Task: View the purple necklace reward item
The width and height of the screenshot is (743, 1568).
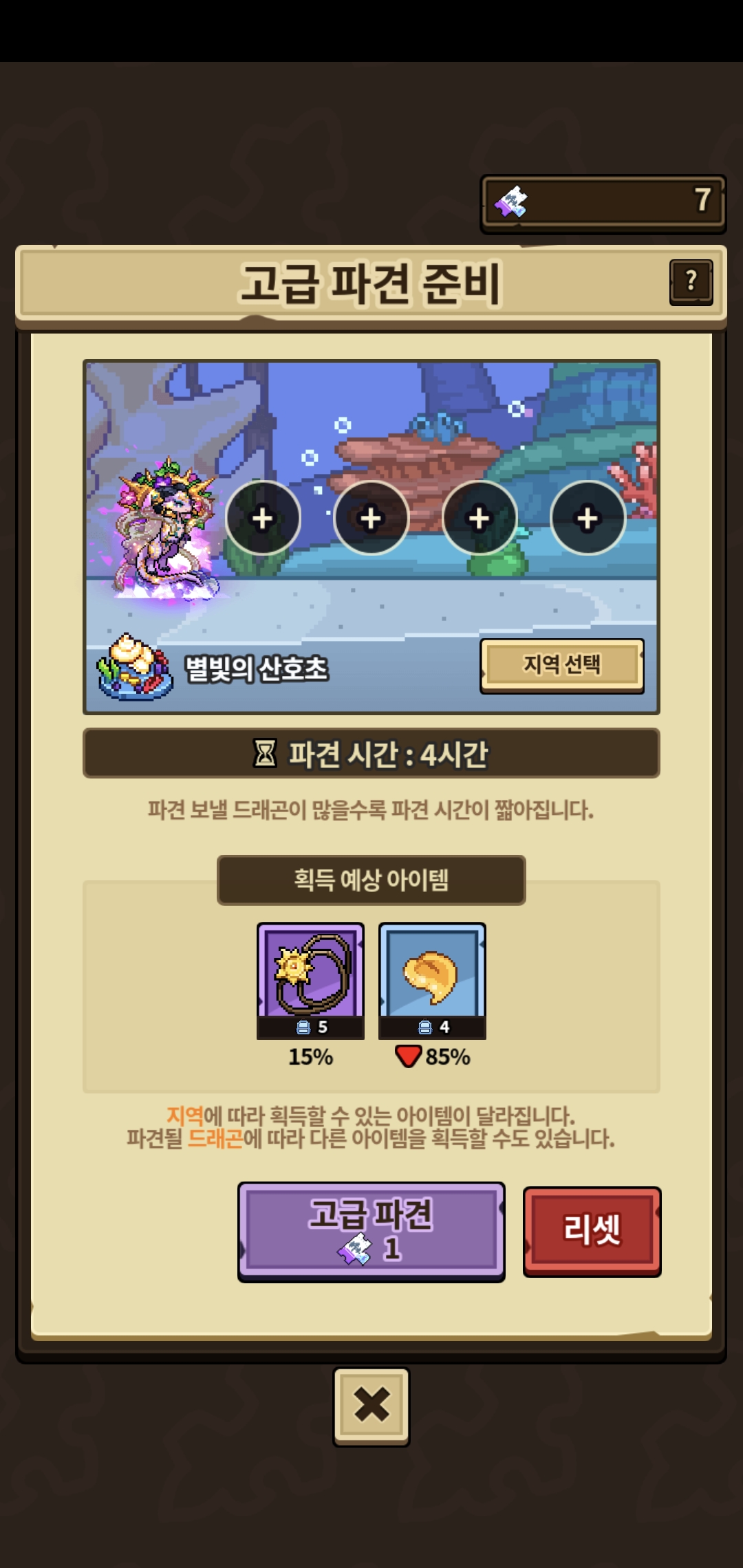Action: tap(310, 980)
